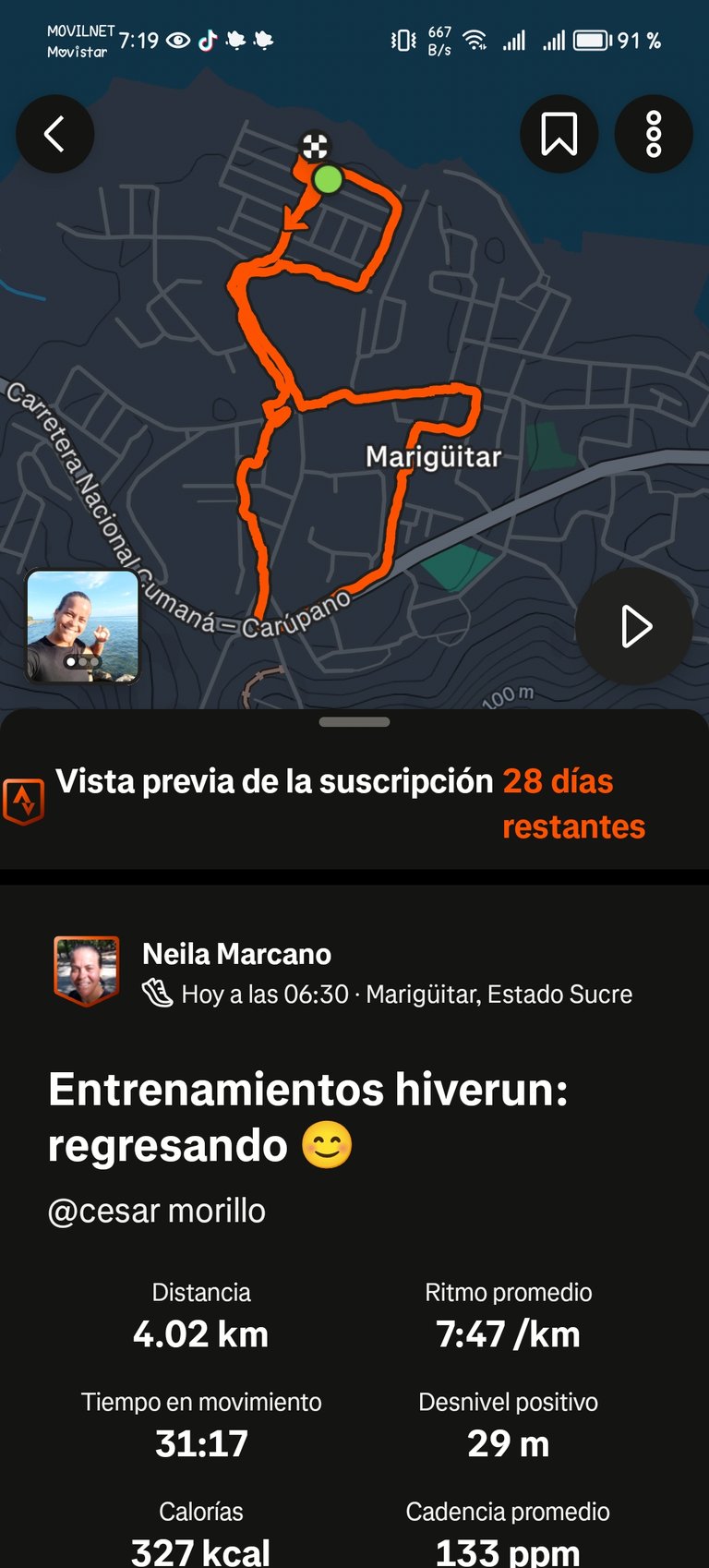Play the route flyover animation
The image size is (709, 1568).
634,627
